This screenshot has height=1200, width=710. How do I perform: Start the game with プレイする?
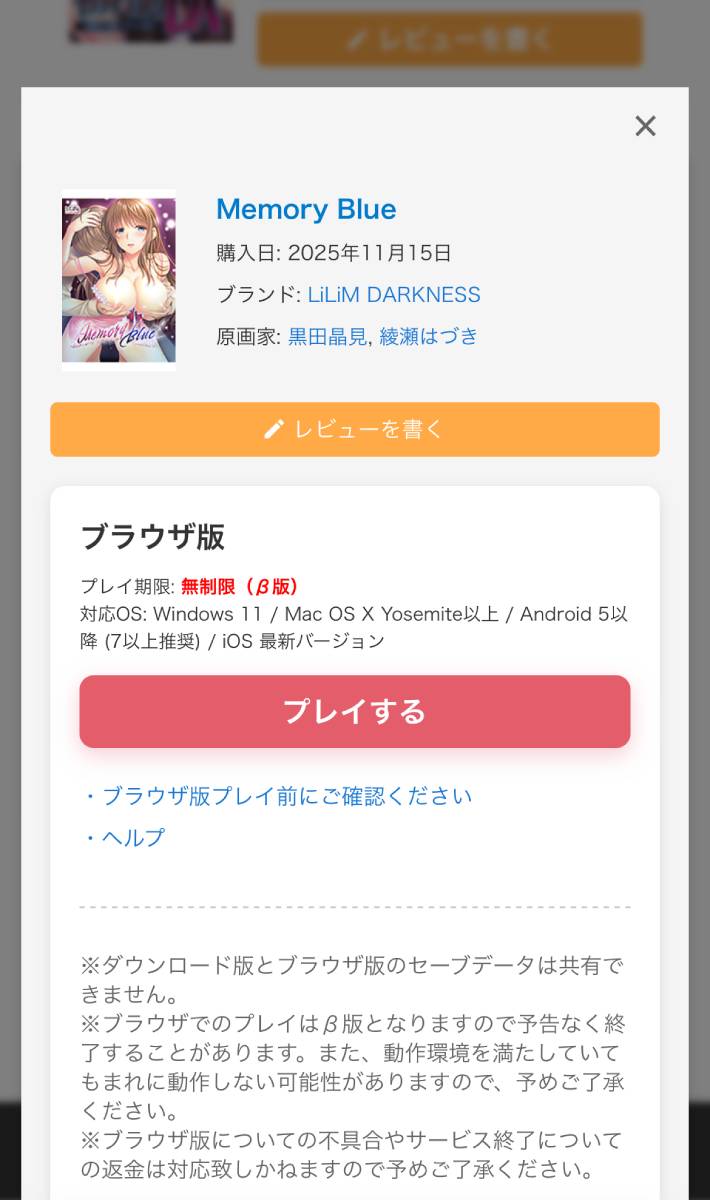(x=354, y=712)
